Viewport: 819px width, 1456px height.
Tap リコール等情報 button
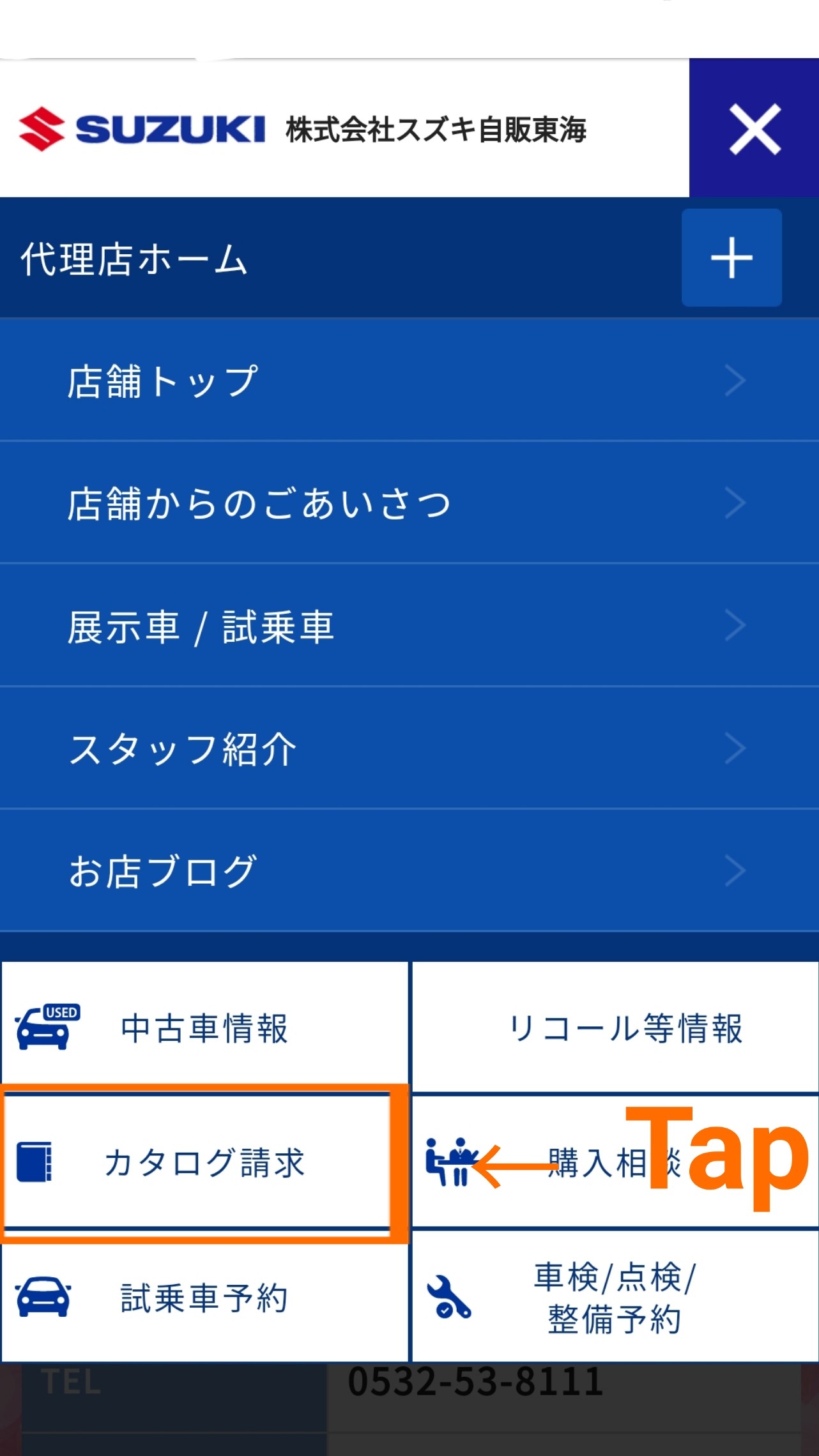pos(616,1028)
